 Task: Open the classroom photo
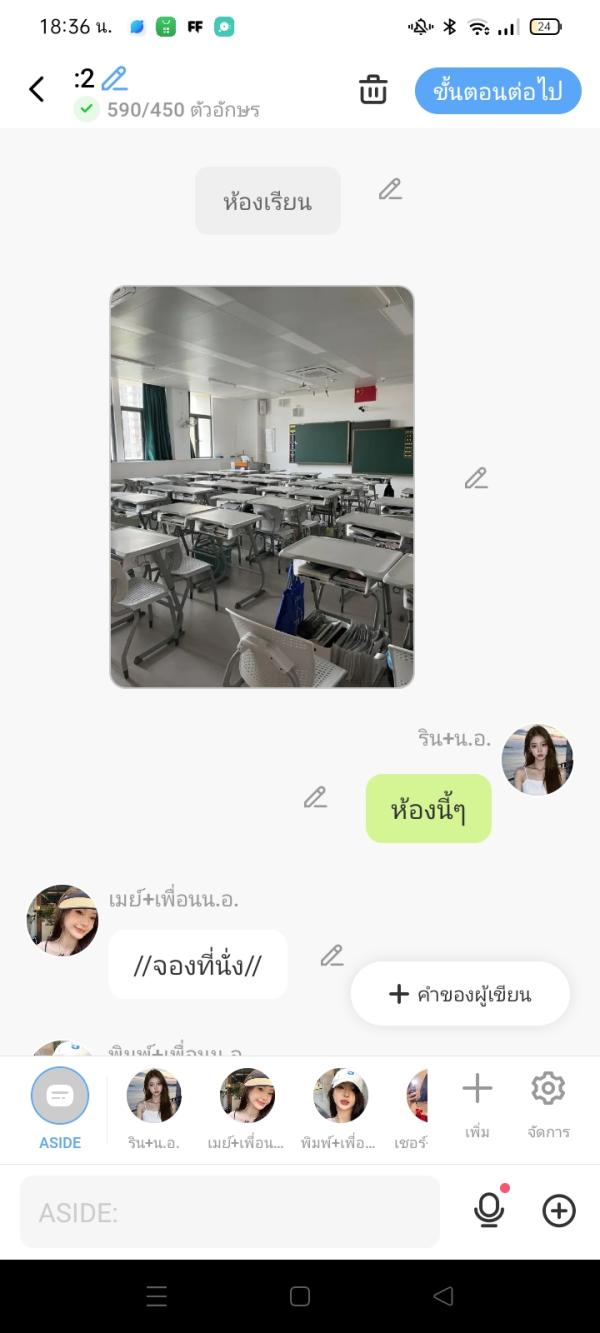point(262,487)
